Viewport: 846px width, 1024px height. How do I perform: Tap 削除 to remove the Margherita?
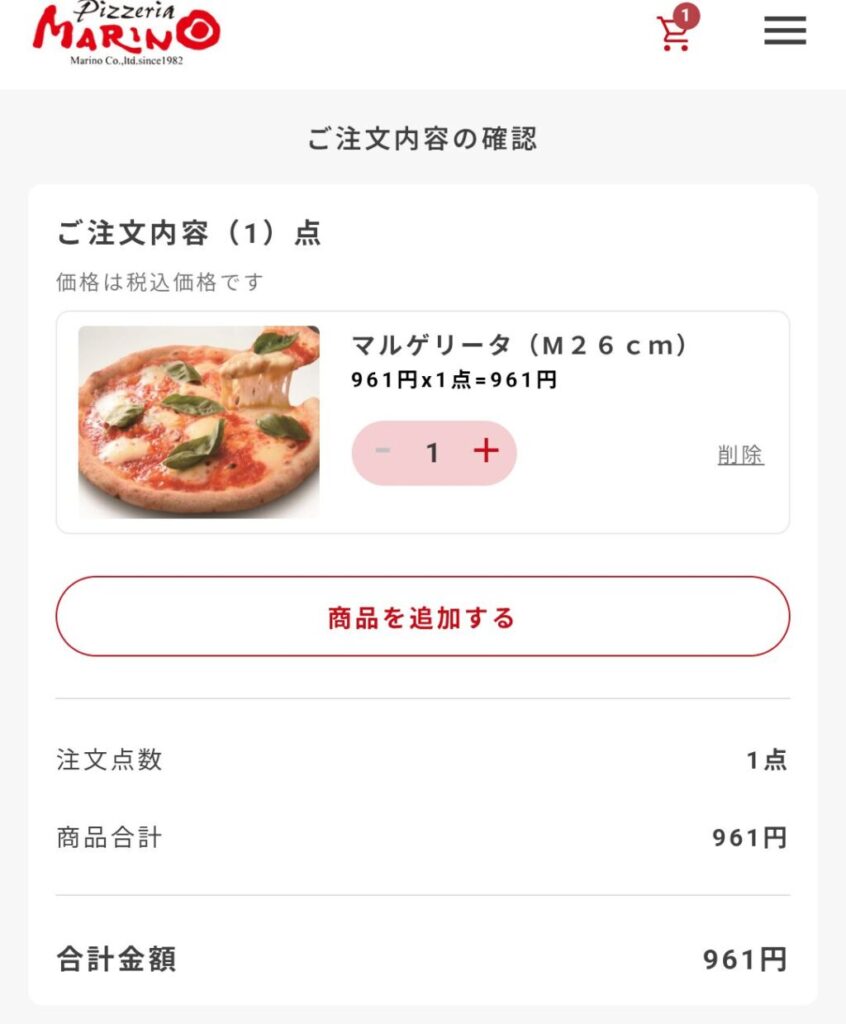point(740,455)
